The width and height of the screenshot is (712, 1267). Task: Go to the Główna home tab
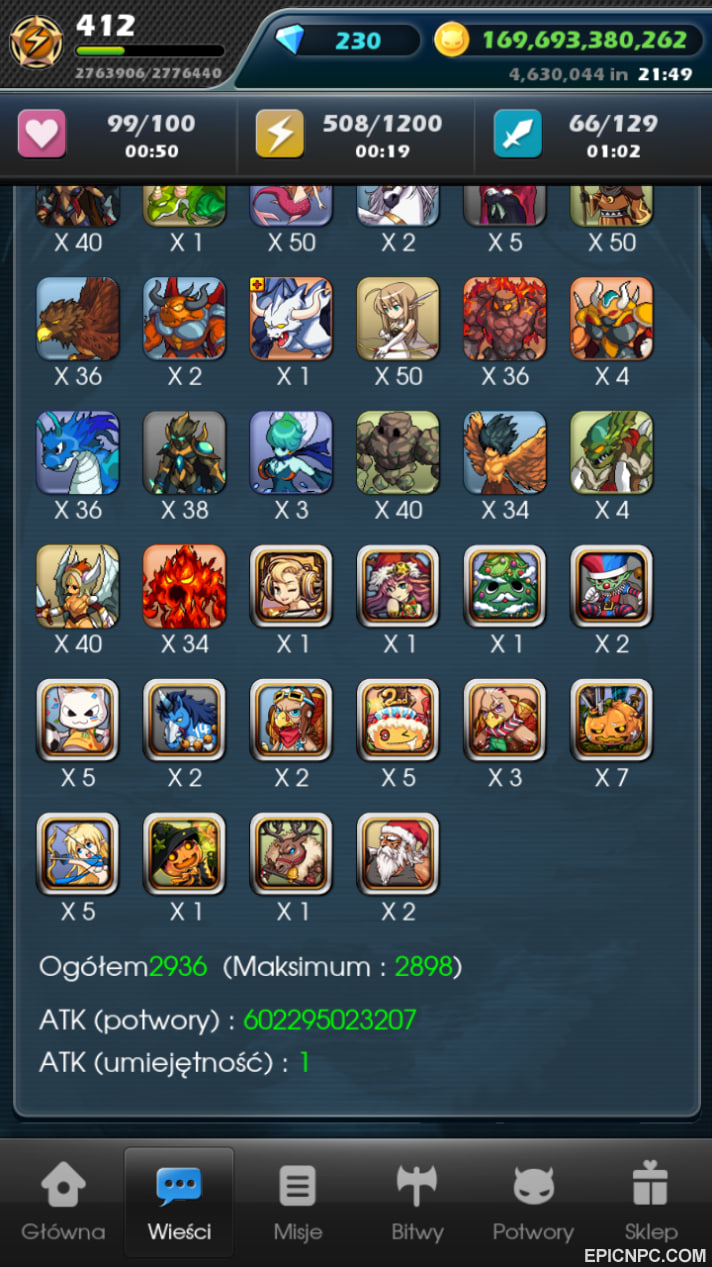[x=62, y=1203]
